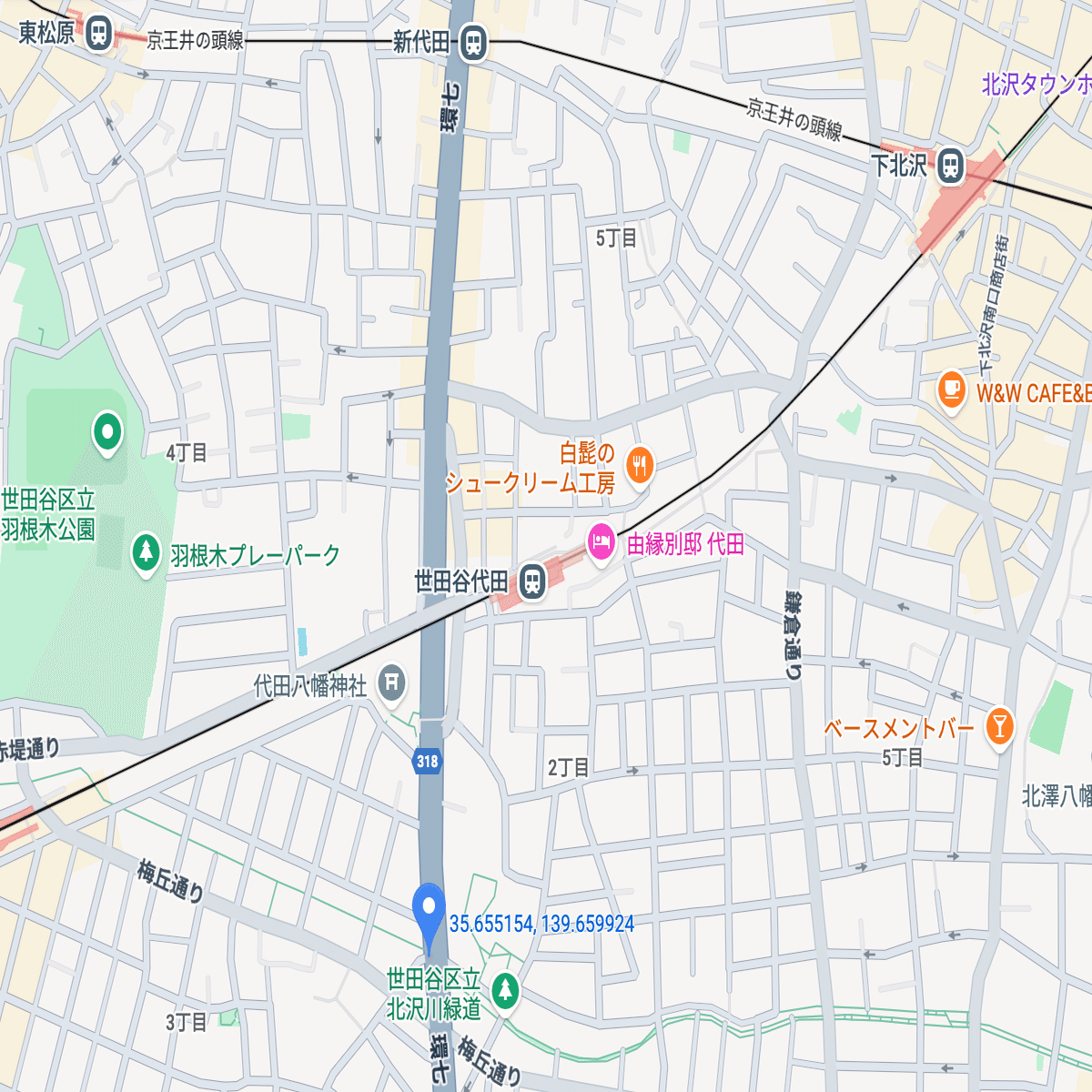Image resolution: width=1092 pixels, height=1092 pixels.
Task: Tap the 世田谷区立羽根木公園 green marker
Action: 107,431
